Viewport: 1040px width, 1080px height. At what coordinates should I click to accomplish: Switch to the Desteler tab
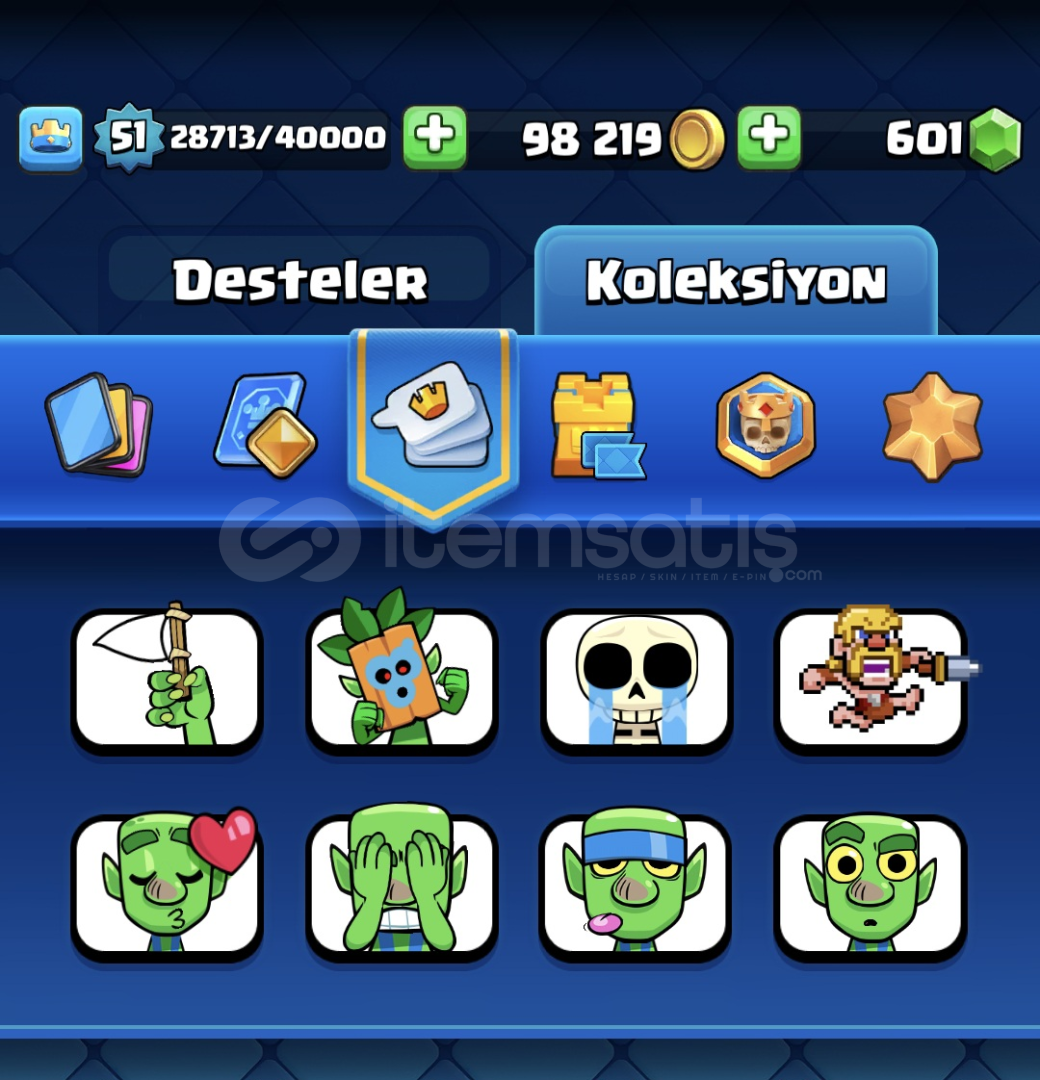tap(300, 281)
